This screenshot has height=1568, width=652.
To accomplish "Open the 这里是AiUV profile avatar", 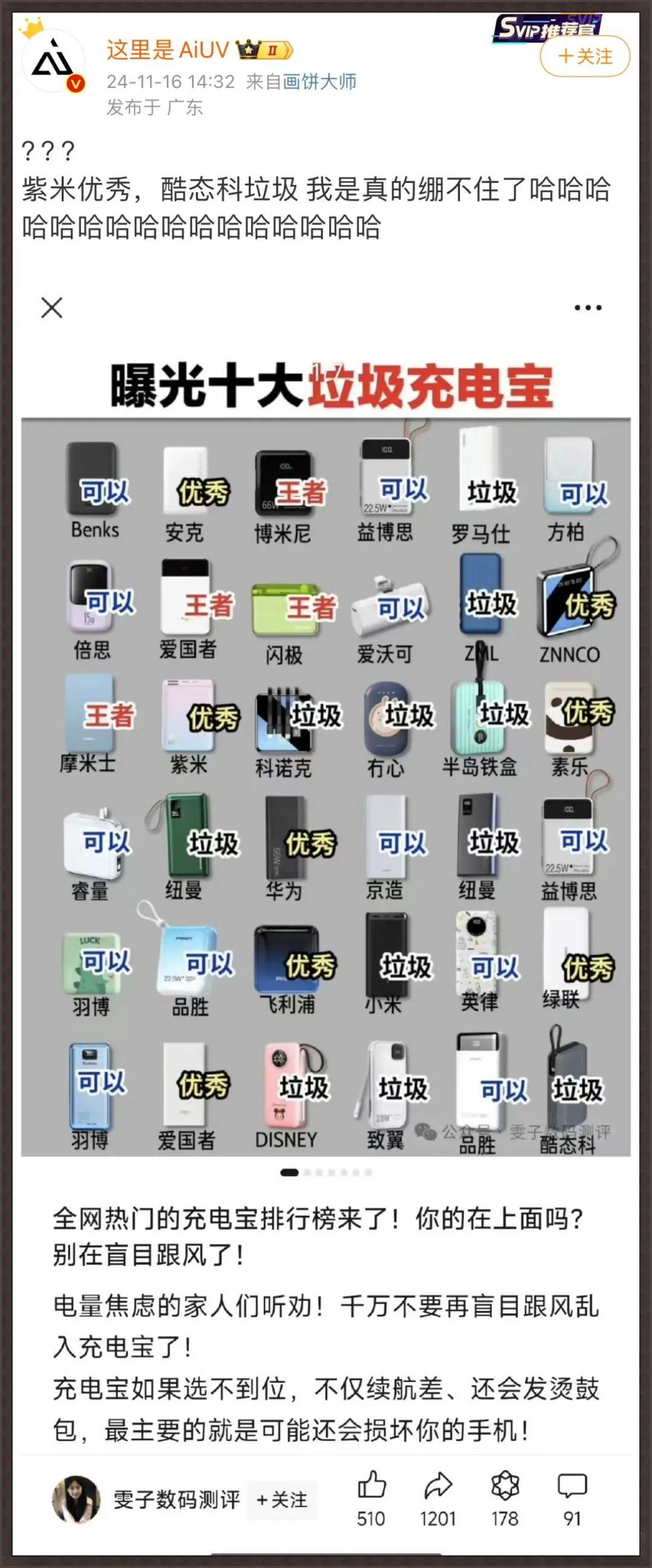I will tap(53, 61).
